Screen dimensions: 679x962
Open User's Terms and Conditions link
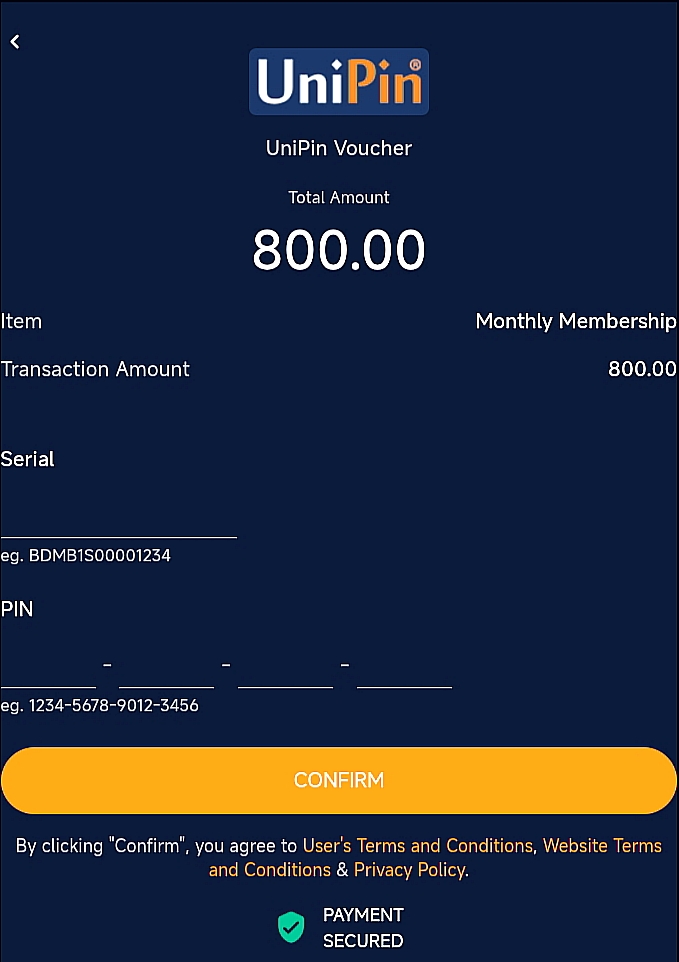coord(417,846)
